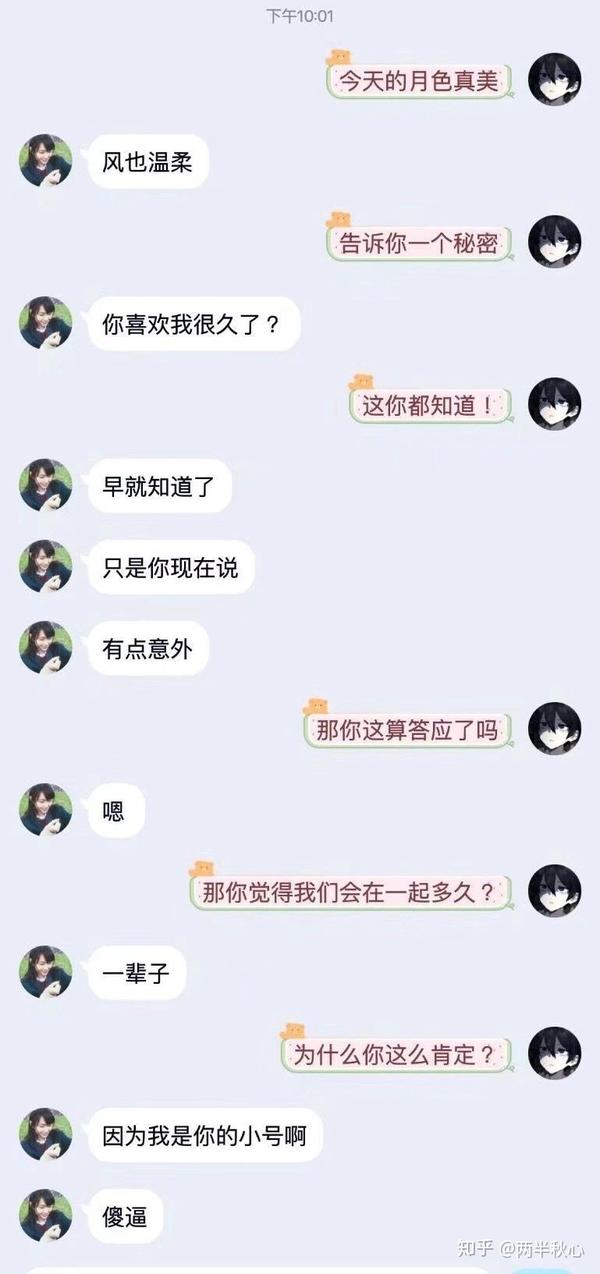
Task: Tap avatar next to 一辈子 message
Action: tap(46, 972)
